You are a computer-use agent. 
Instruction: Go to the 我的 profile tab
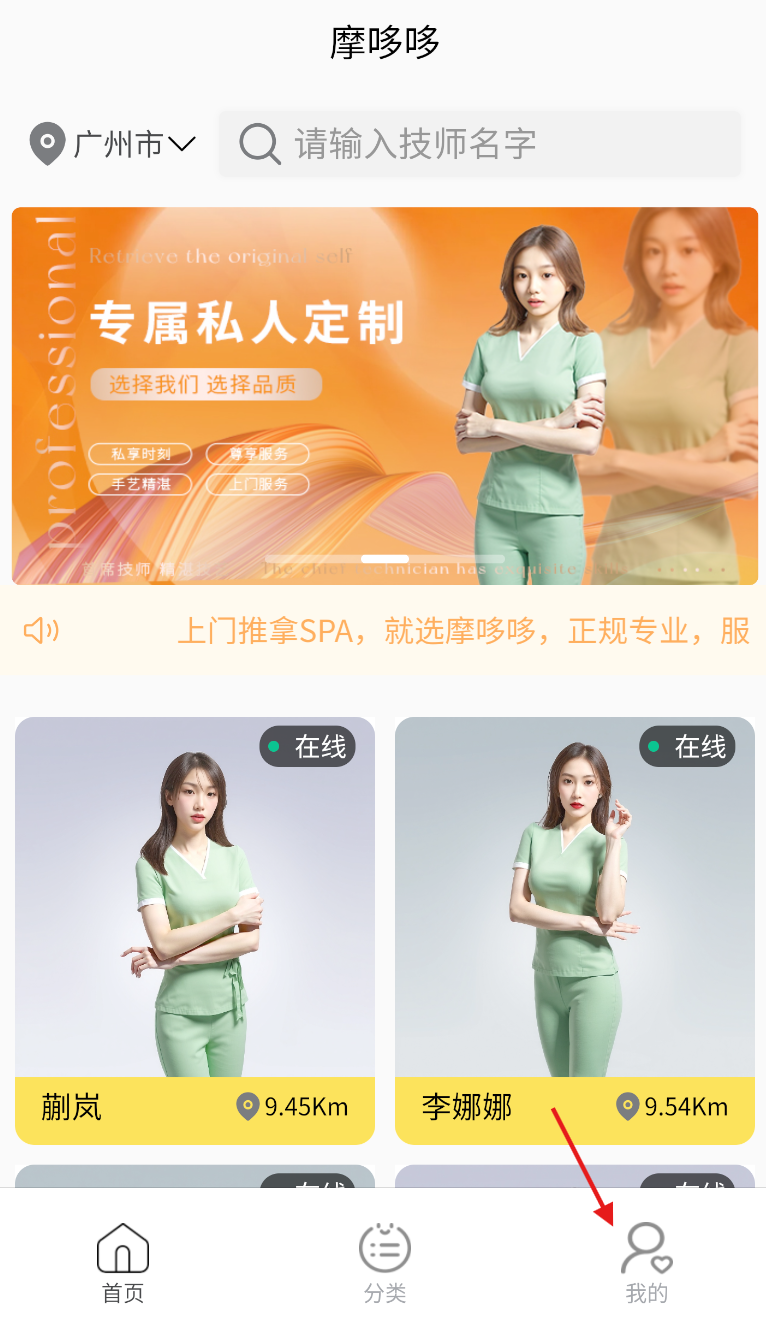(x=647, y=1262)
